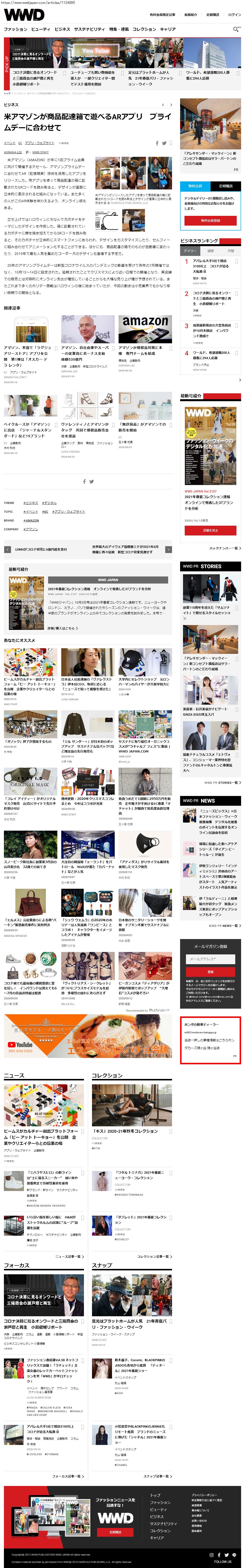Switch to the 定期購読 tab
Image resolution: width=245 pixels, height=1568 pixels.
[x=225, y=186]
